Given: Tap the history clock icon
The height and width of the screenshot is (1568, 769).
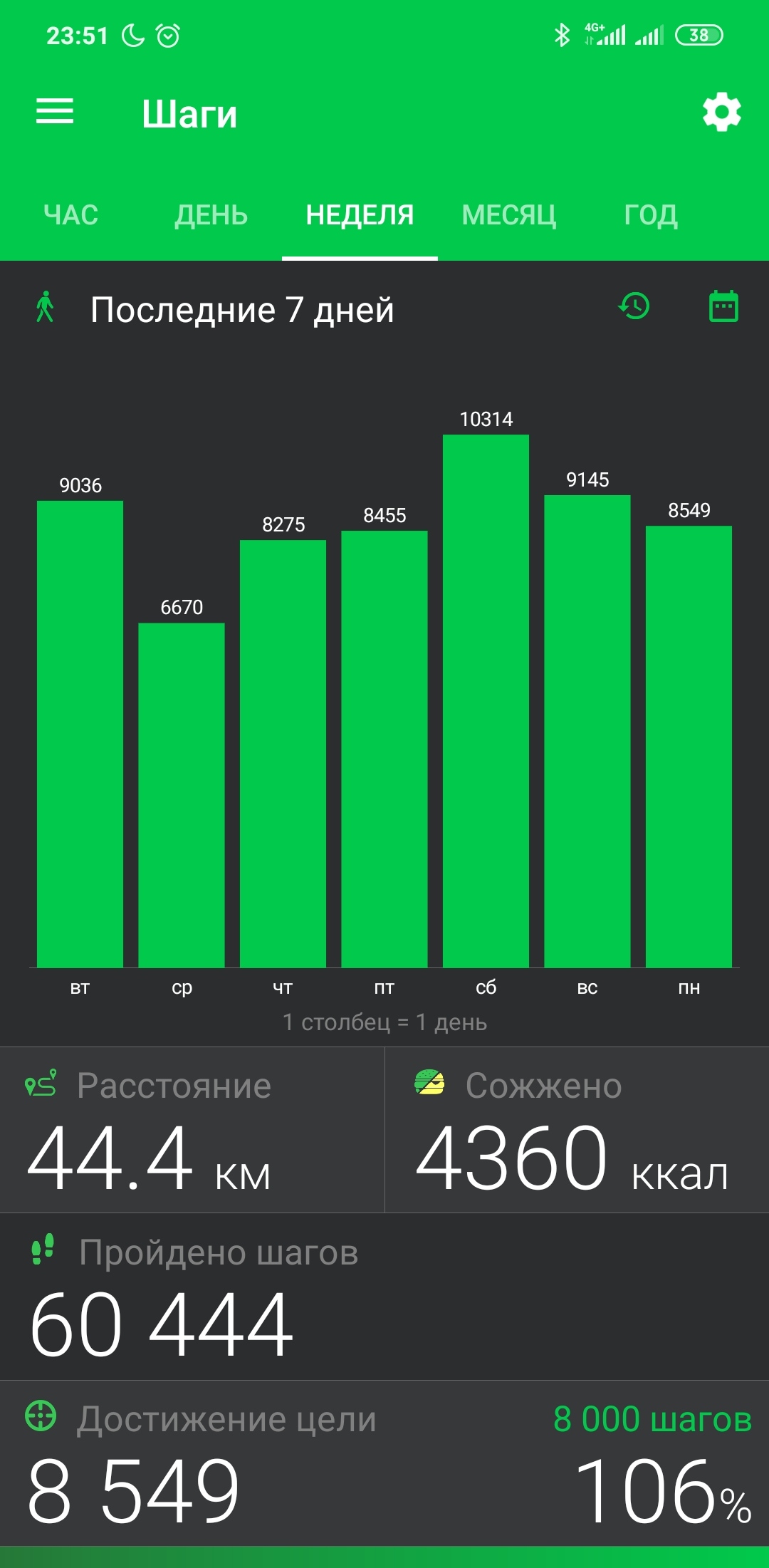Looking at the screenshot, I should pos(634,307).
